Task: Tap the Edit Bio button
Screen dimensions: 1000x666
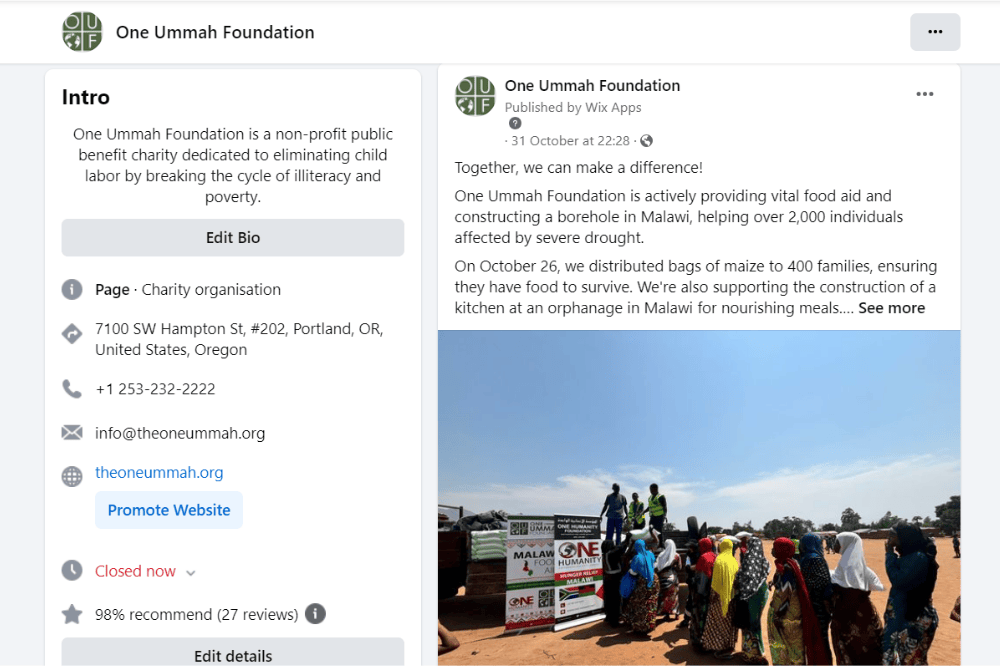Action: [233, 238]
